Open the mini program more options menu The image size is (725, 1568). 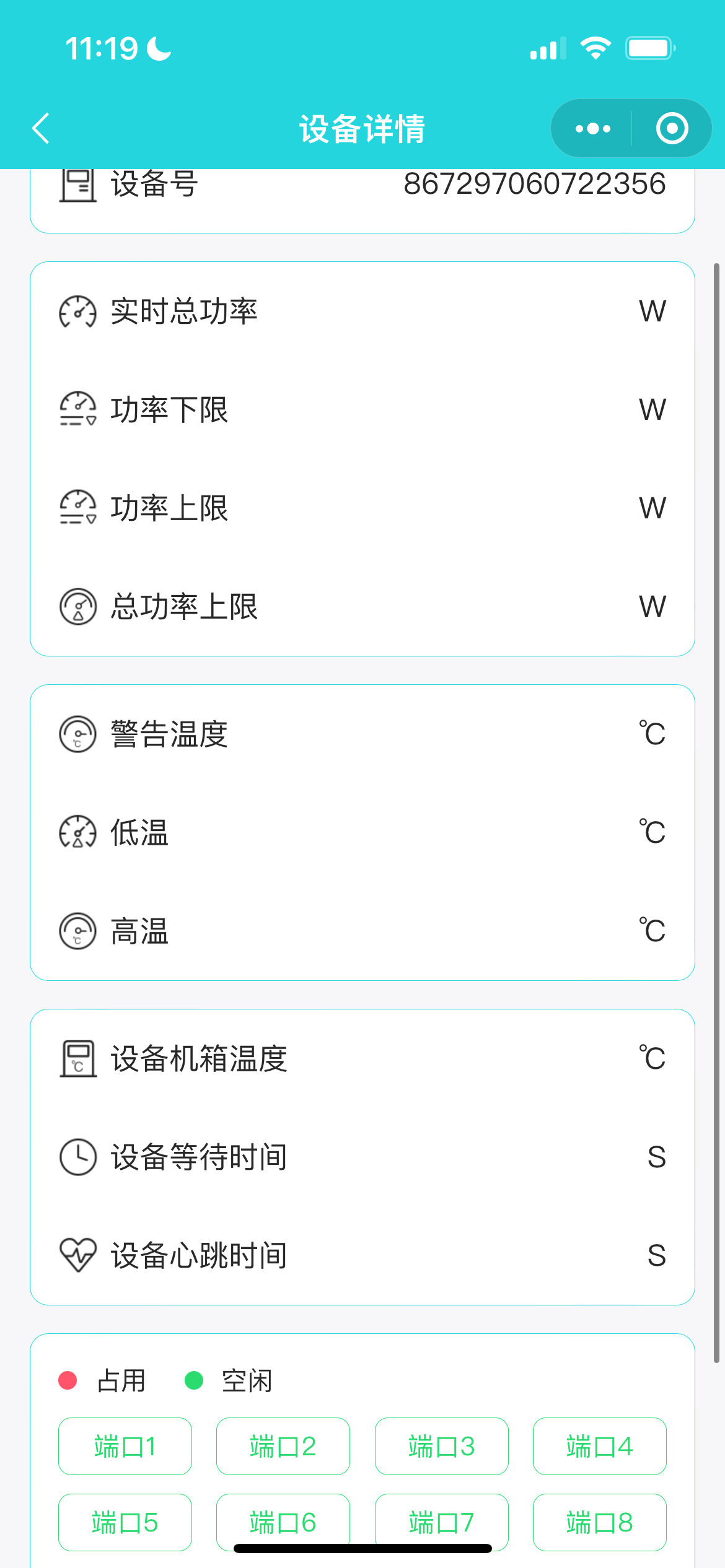592,128
